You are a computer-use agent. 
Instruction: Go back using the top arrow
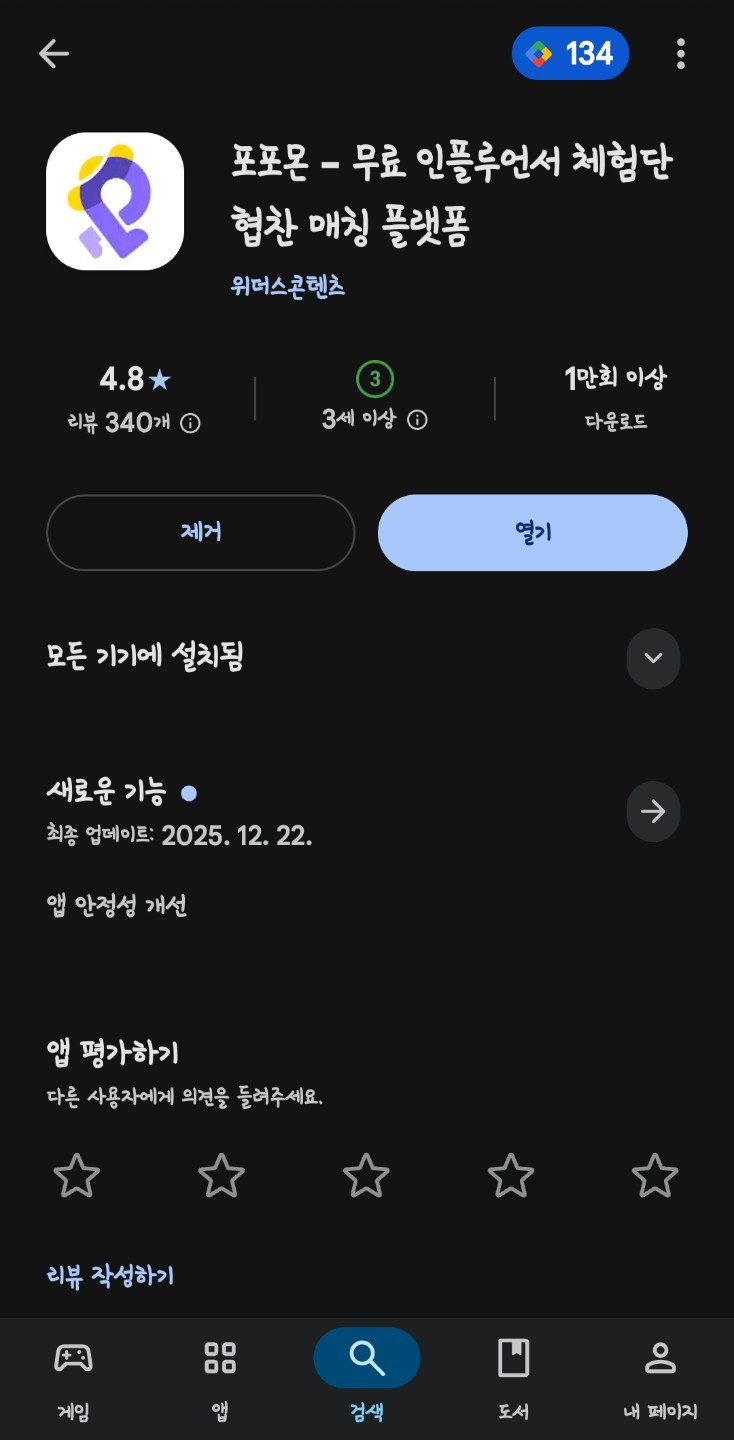(x=54, y=54)
